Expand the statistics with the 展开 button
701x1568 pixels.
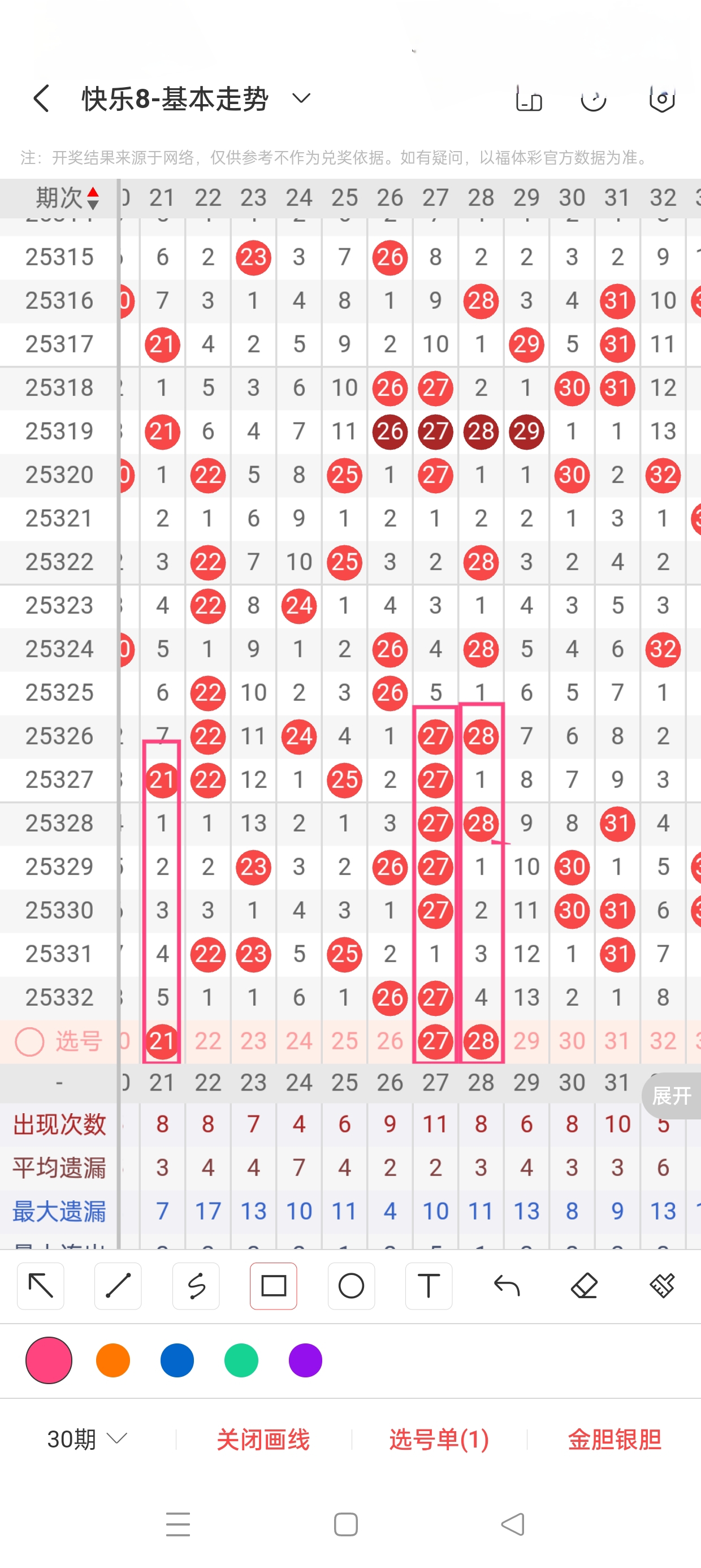coord(672,1096)
